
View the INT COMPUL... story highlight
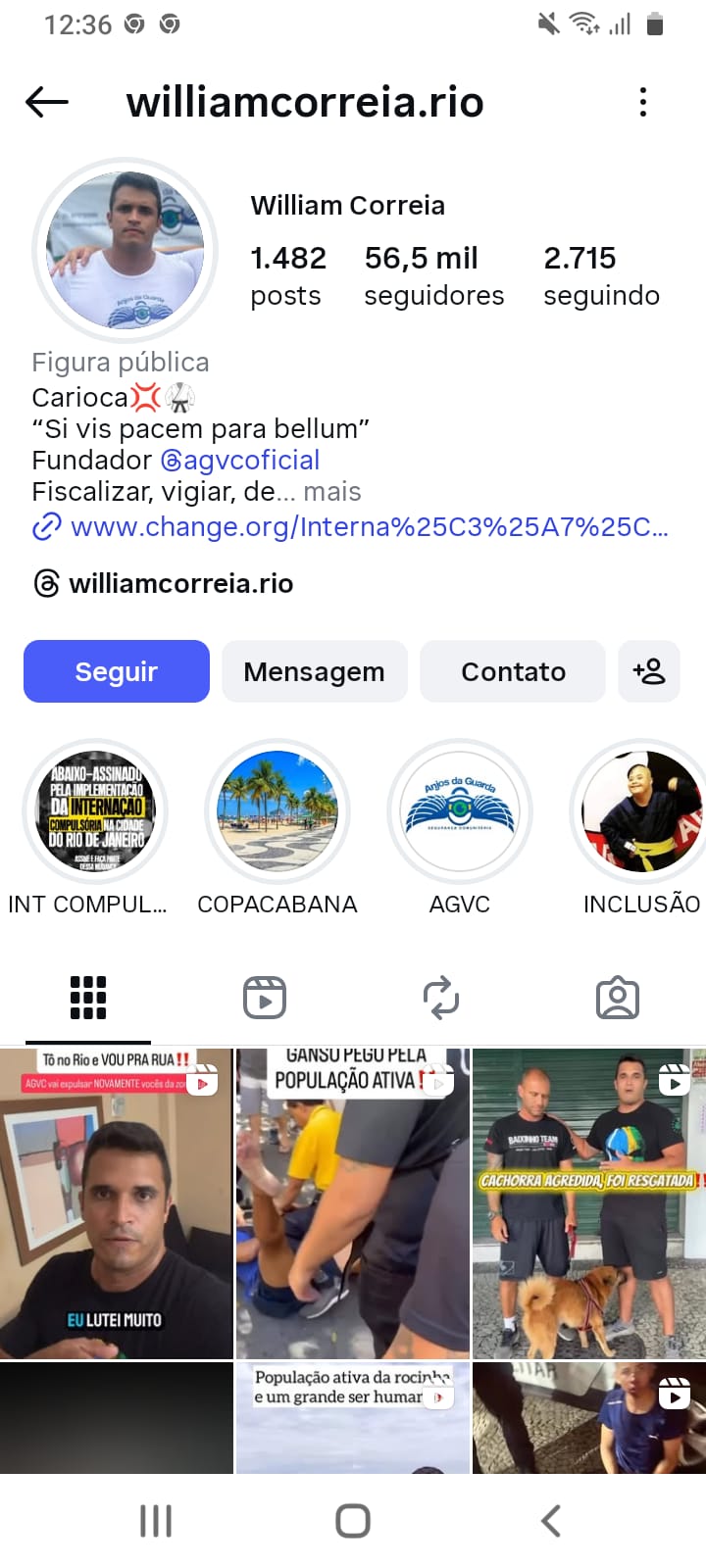point(96,811)
